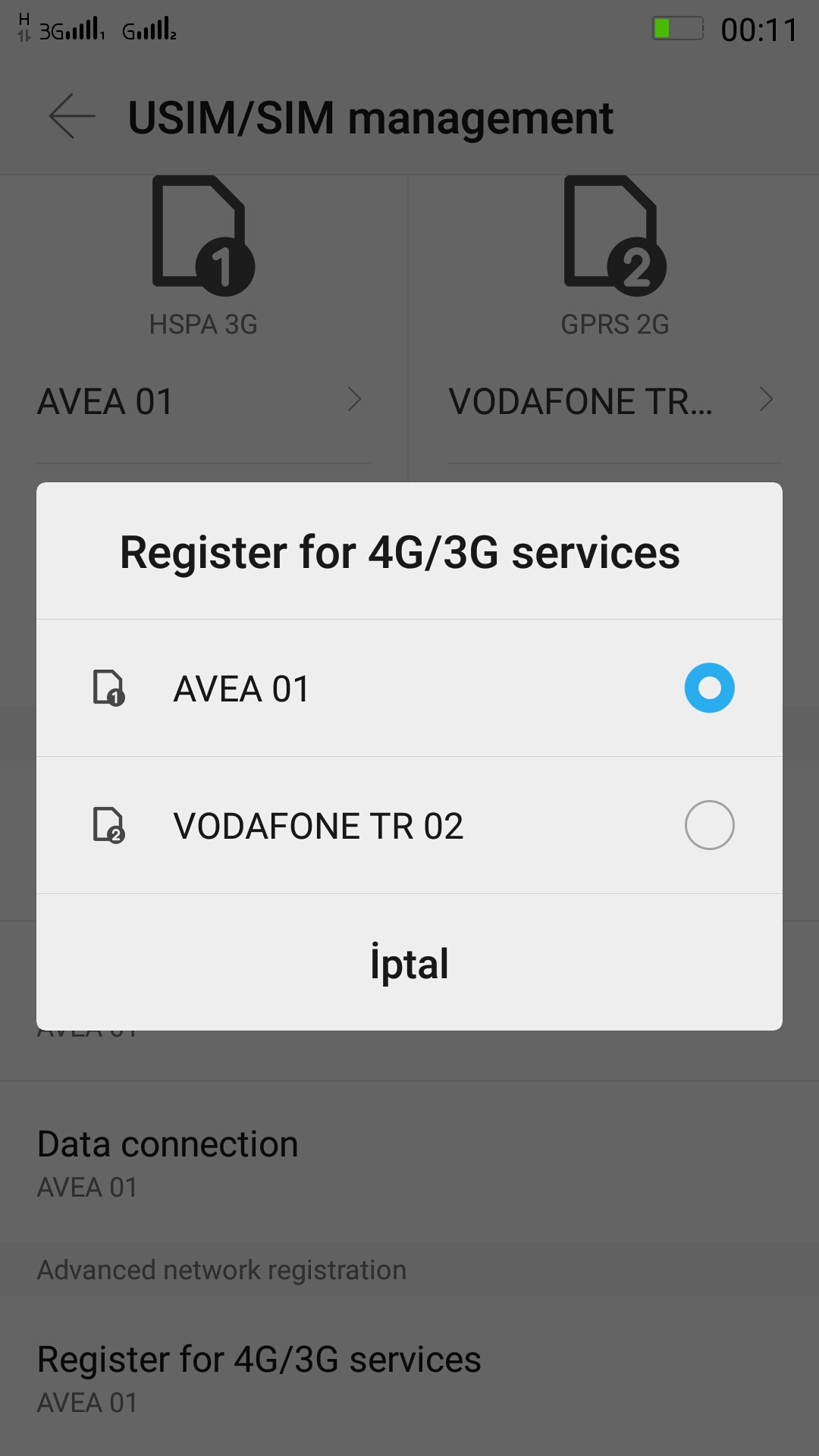Screen dimensions: 819x1456
Task: Dismiss the dialog with İptal
Action: (409, 962)
